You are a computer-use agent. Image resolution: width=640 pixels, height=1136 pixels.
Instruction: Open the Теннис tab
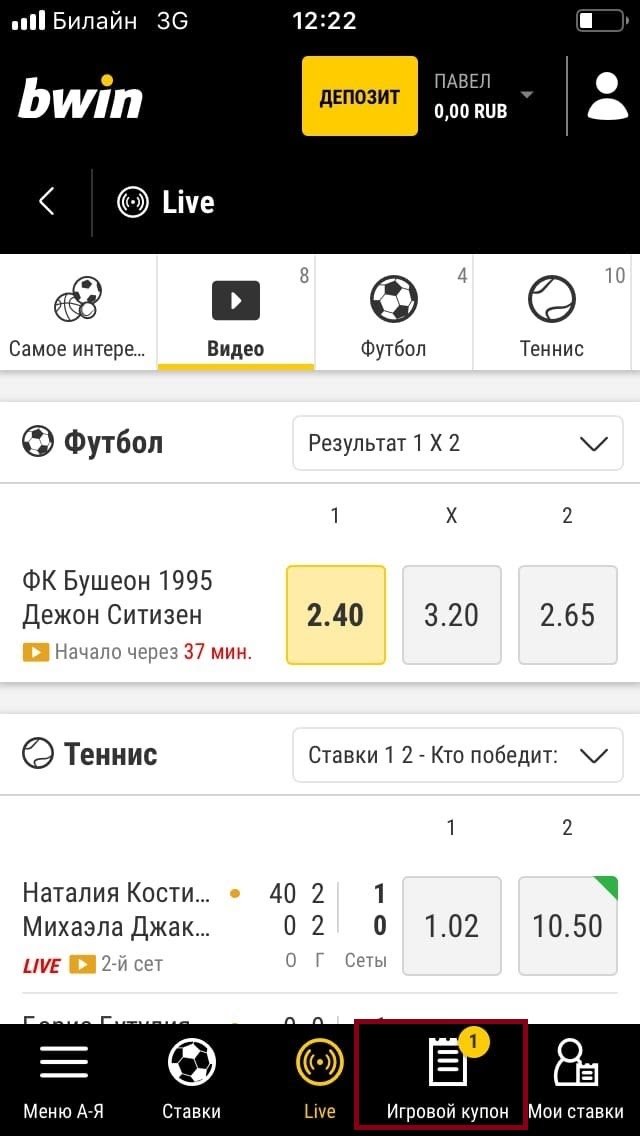[x=551, y=313]
